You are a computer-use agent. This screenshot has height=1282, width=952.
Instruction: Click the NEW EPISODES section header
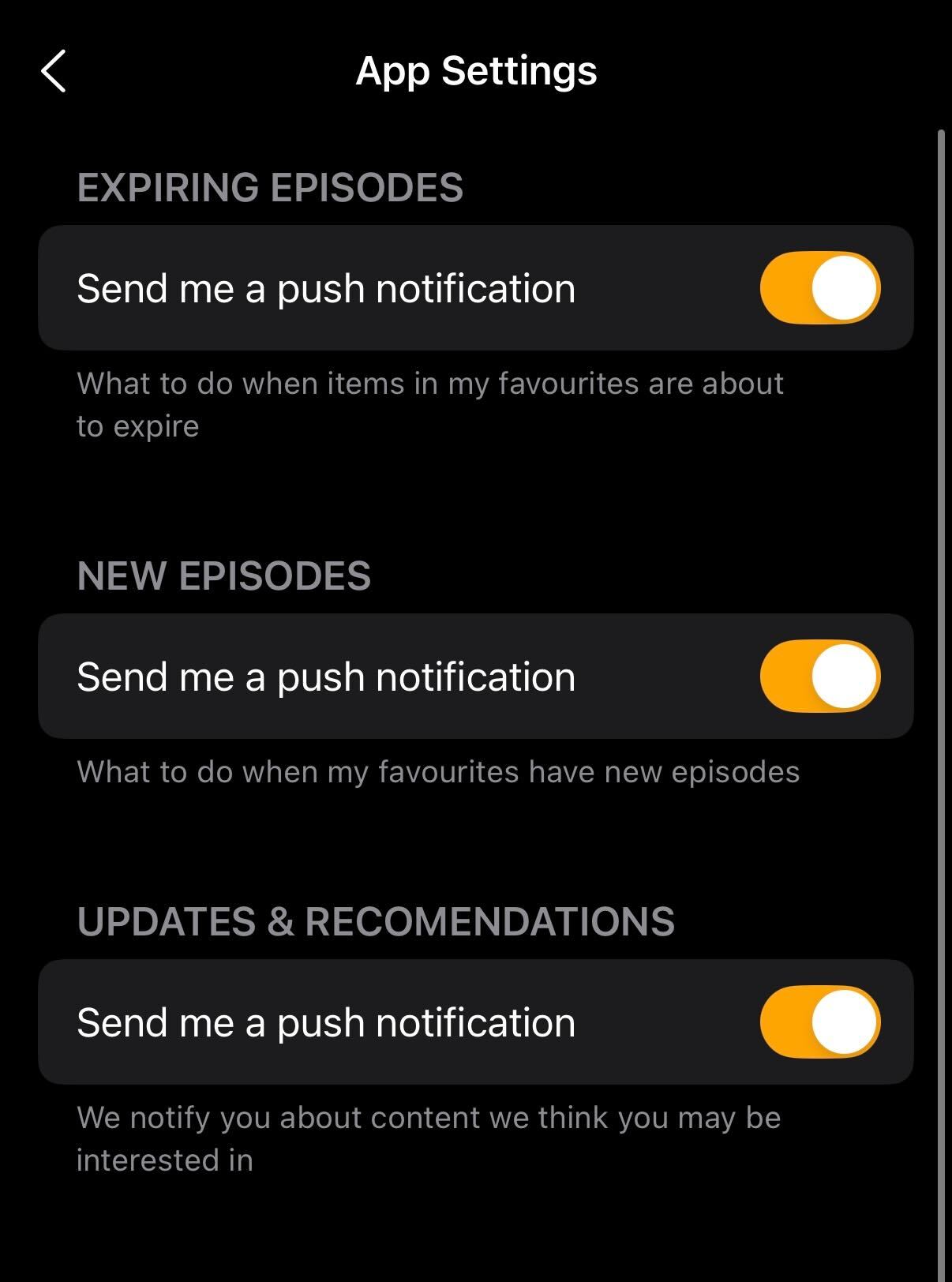223,576
